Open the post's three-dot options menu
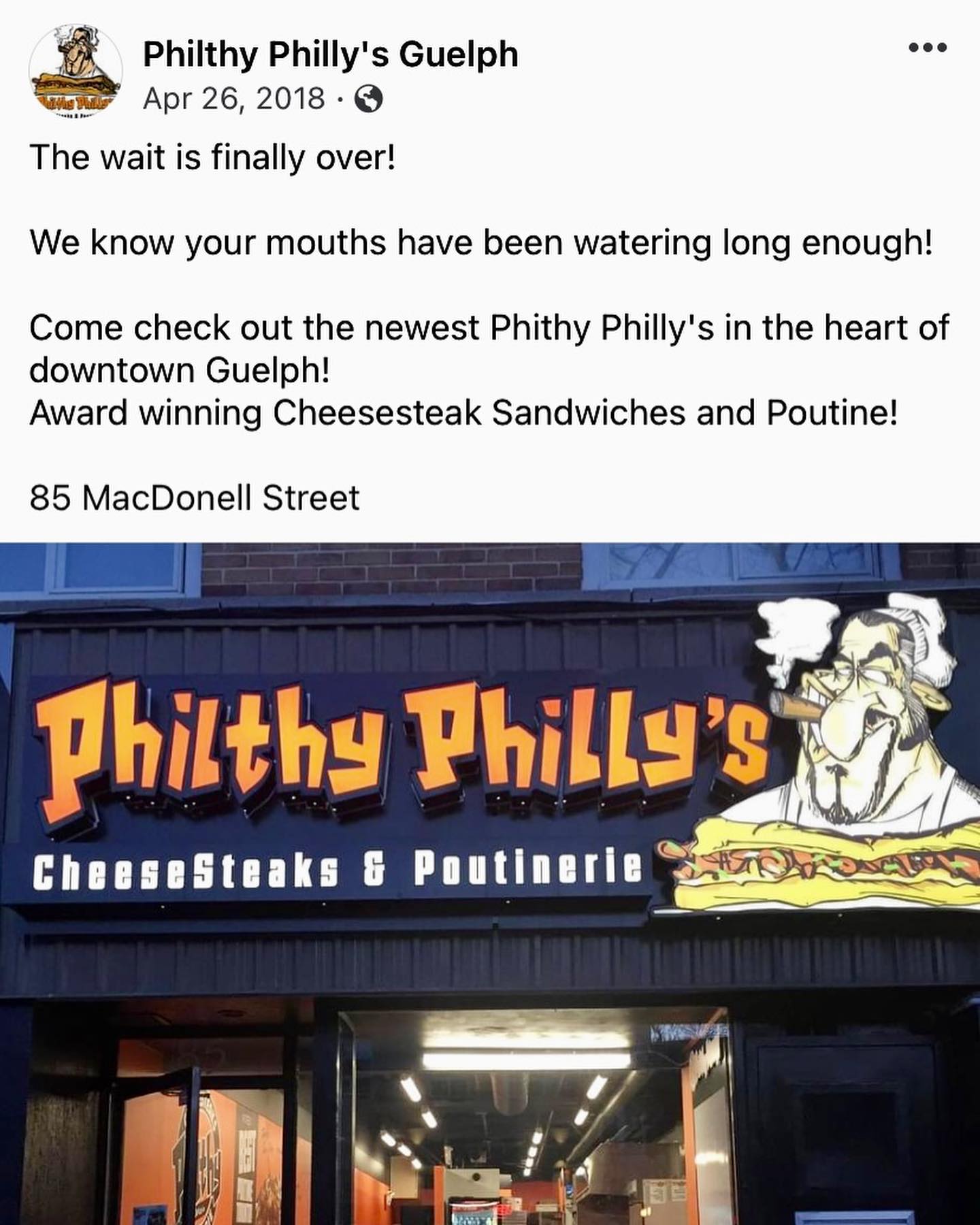 (x=928, y=48)
